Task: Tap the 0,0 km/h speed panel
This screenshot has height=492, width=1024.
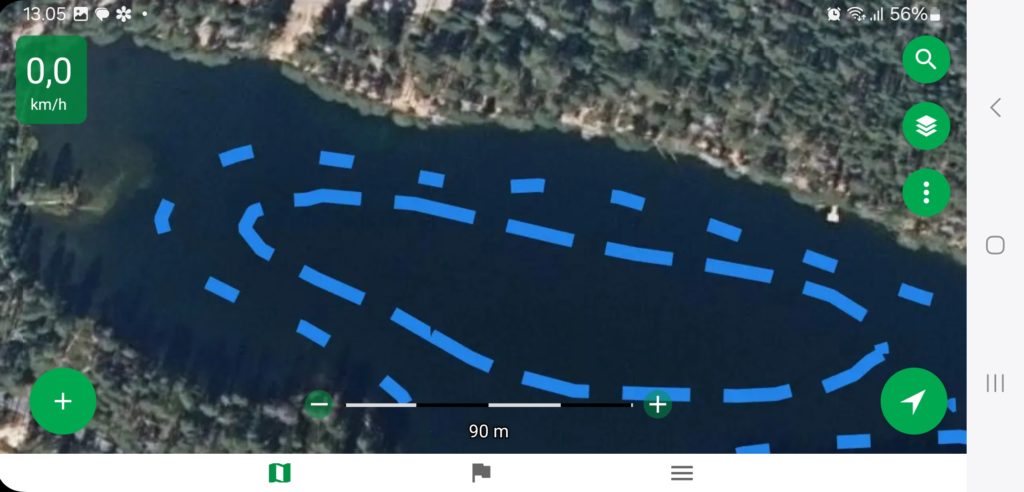Action: point(50,80)
